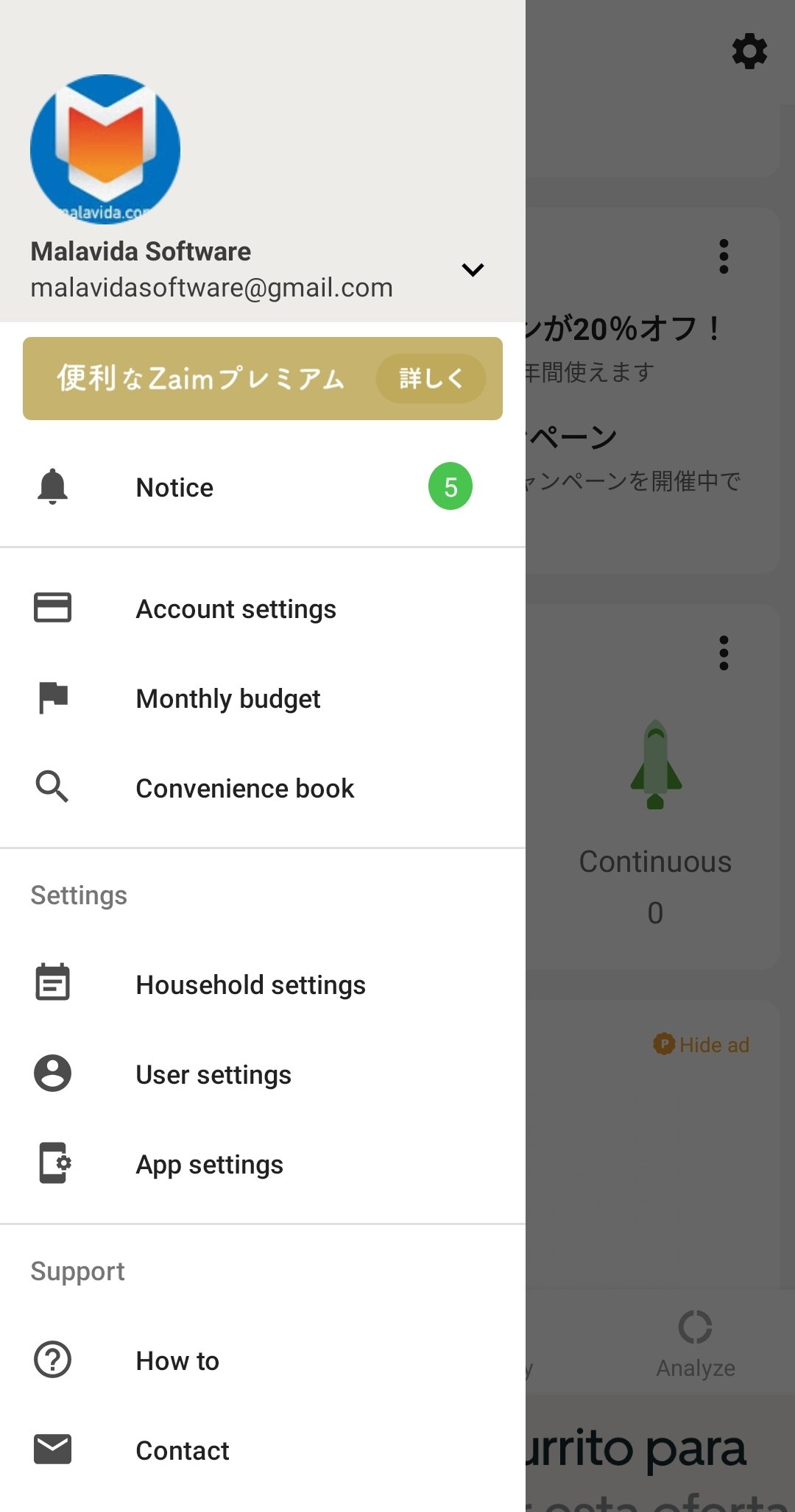Open App settings
This screenshot has height=1512, width=795.
point(209,1165)
